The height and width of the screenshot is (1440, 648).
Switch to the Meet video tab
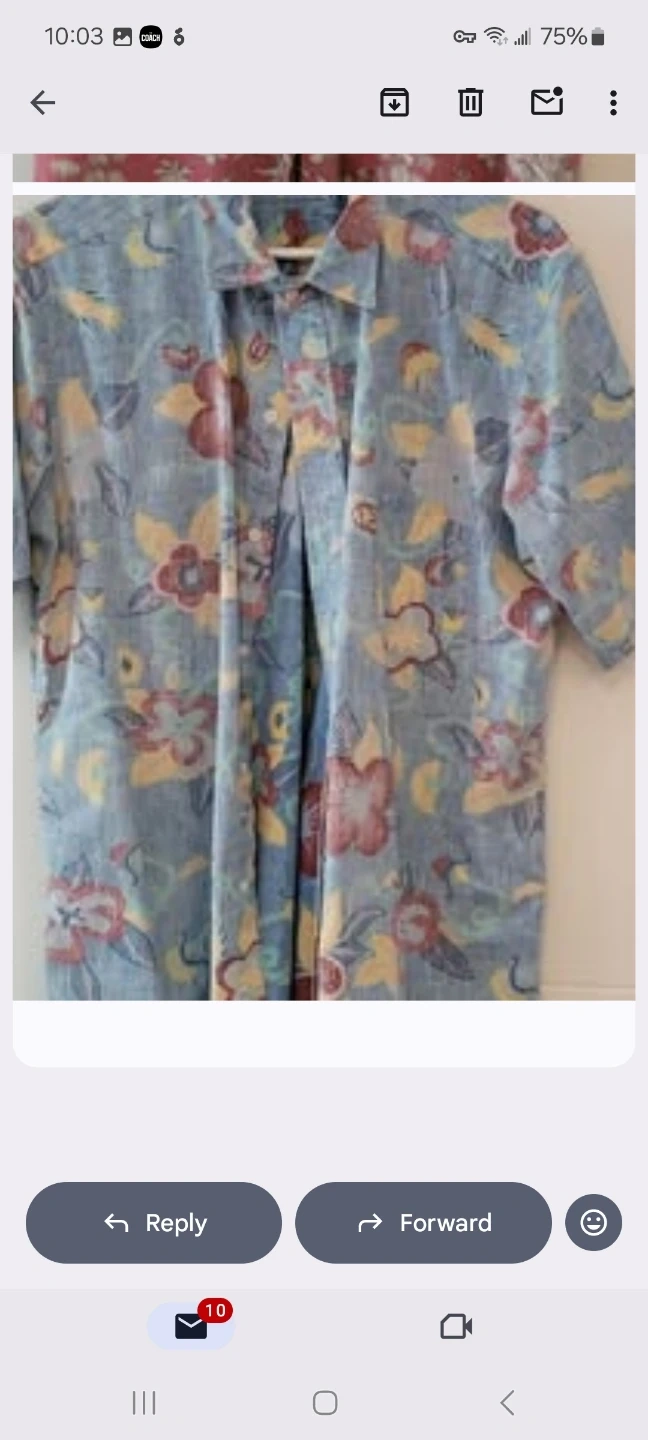[456, 1326]
